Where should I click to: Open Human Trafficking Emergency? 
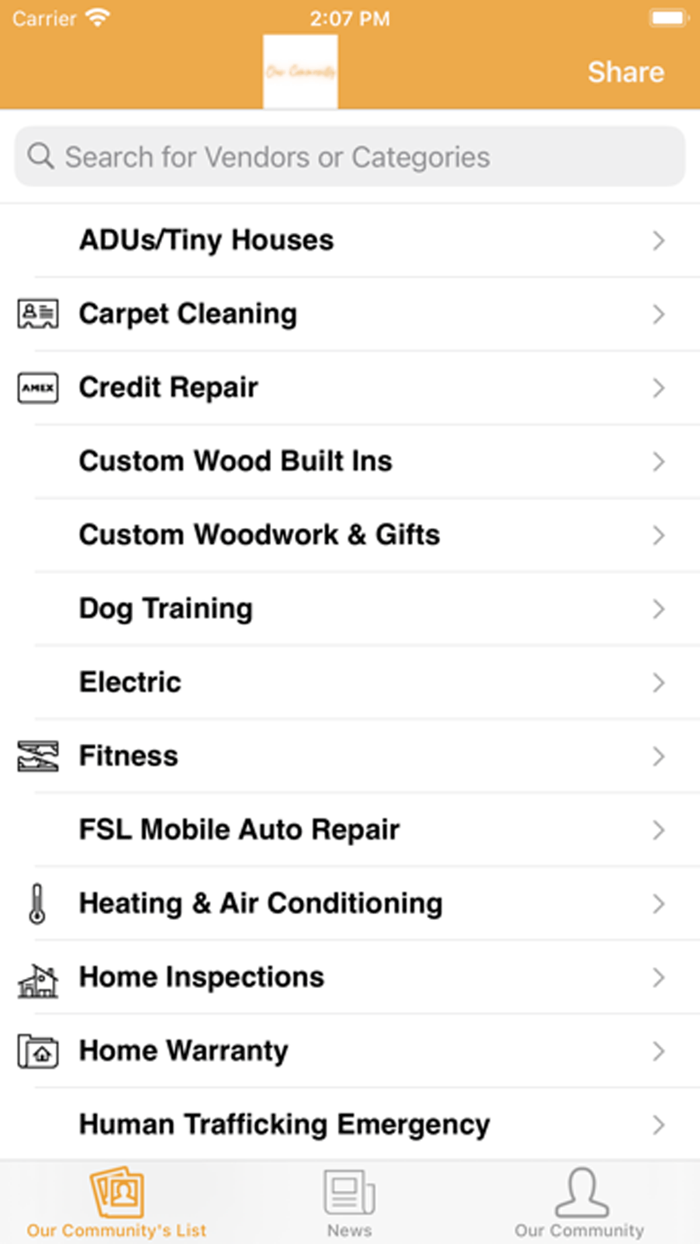coord(350,1125)
